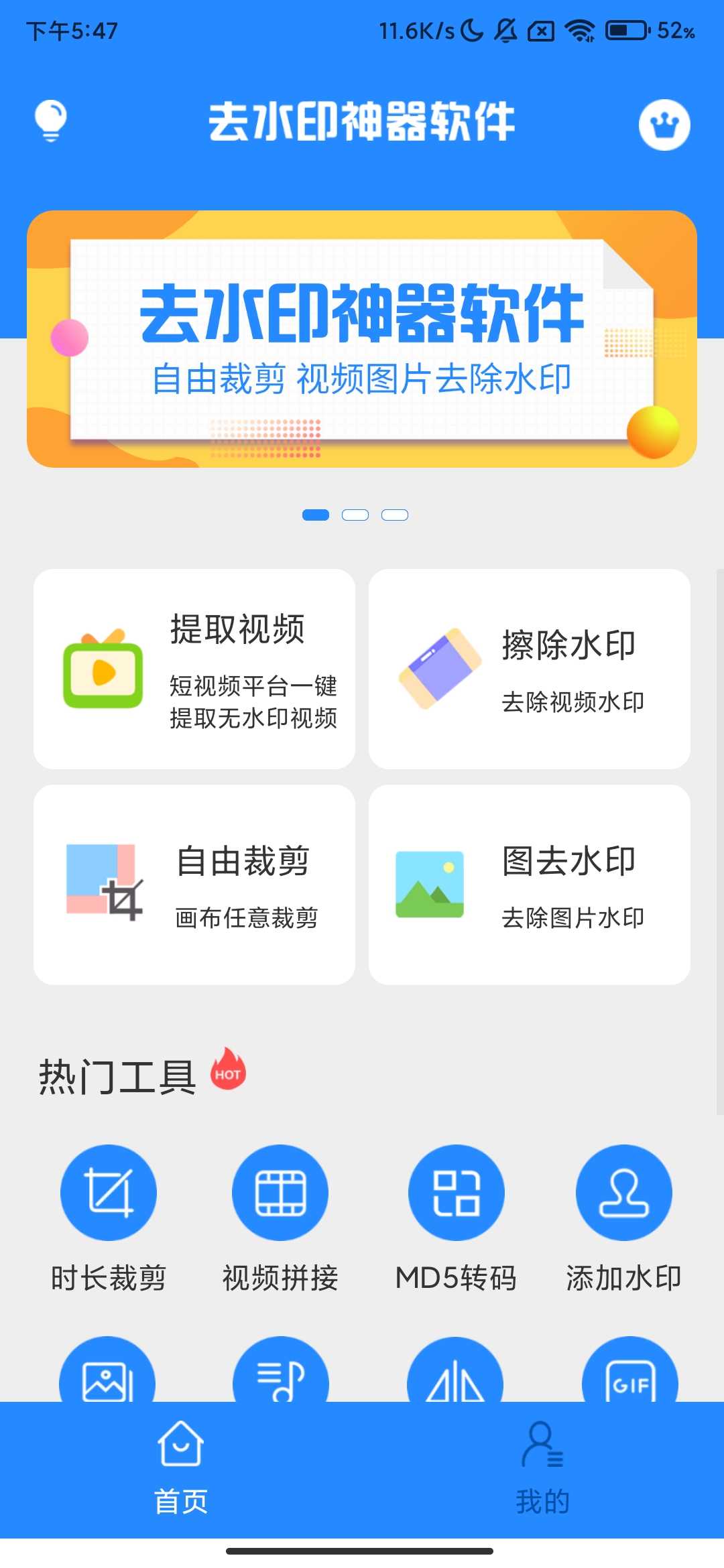Image resolution: width=724 pixels, height=1568 pixels.
Task: Switch to the 我的 tab
Action: pyautogui.click(x=543, y=1467)
